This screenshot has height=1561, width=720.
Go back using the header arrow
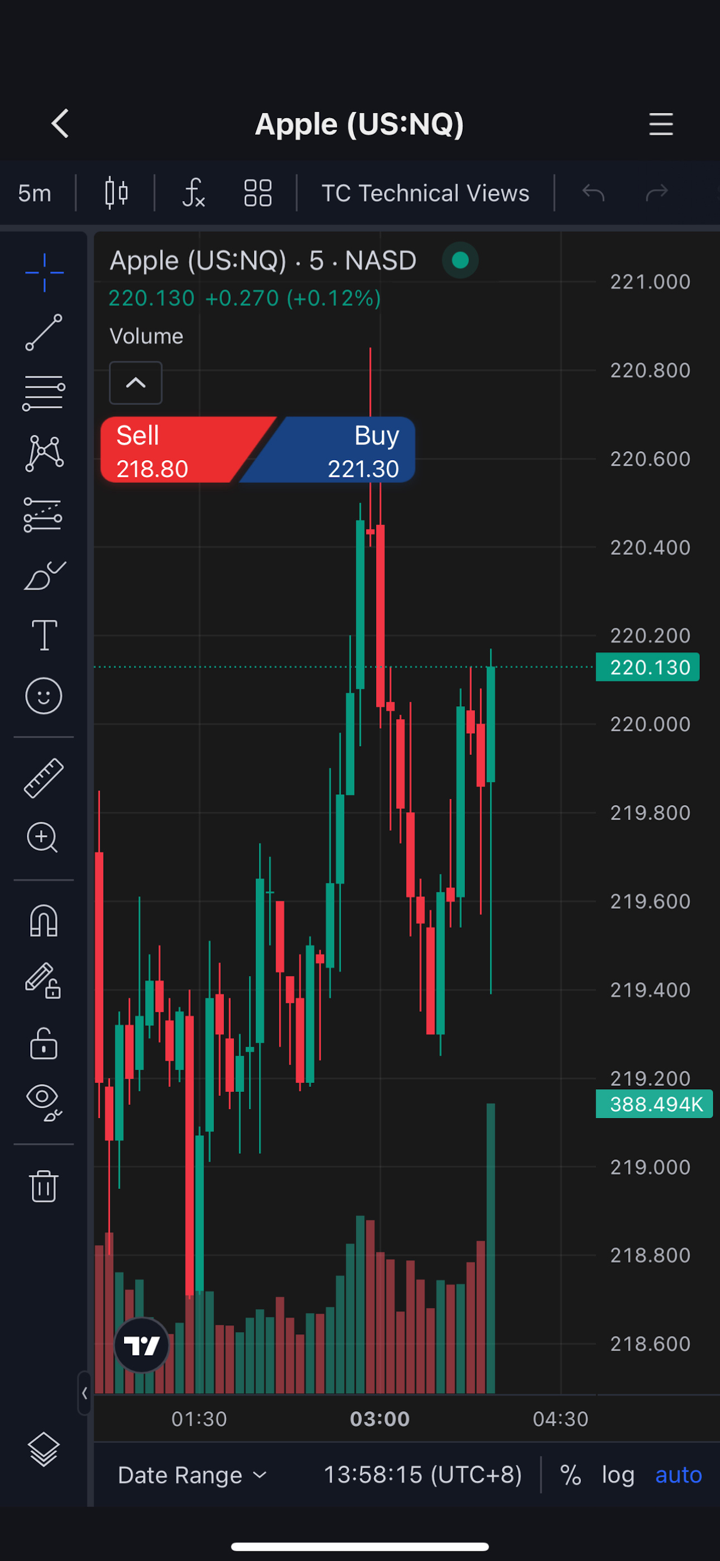60,124
